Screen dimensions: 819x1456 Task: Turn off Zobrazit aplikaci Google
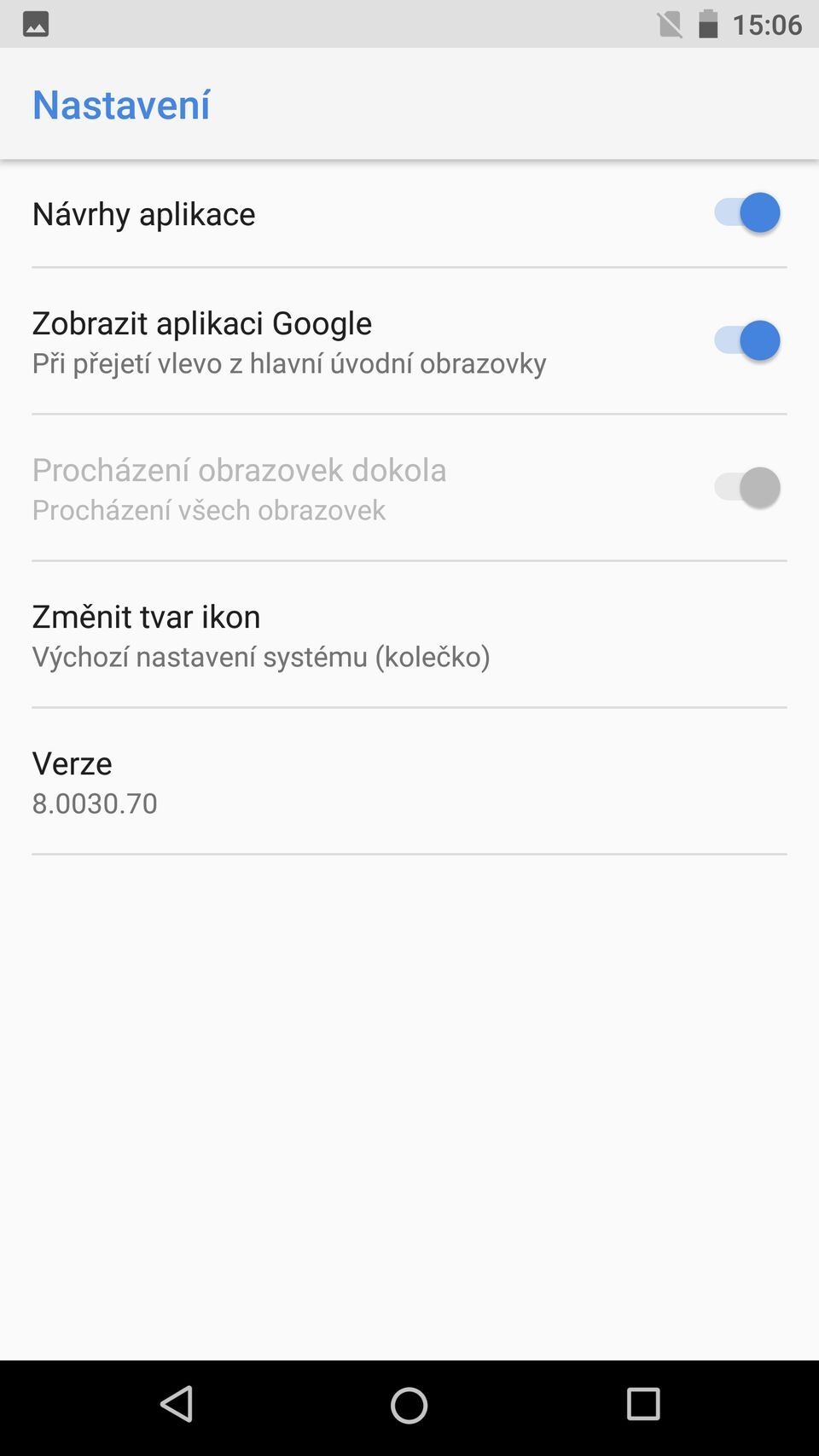747,340
